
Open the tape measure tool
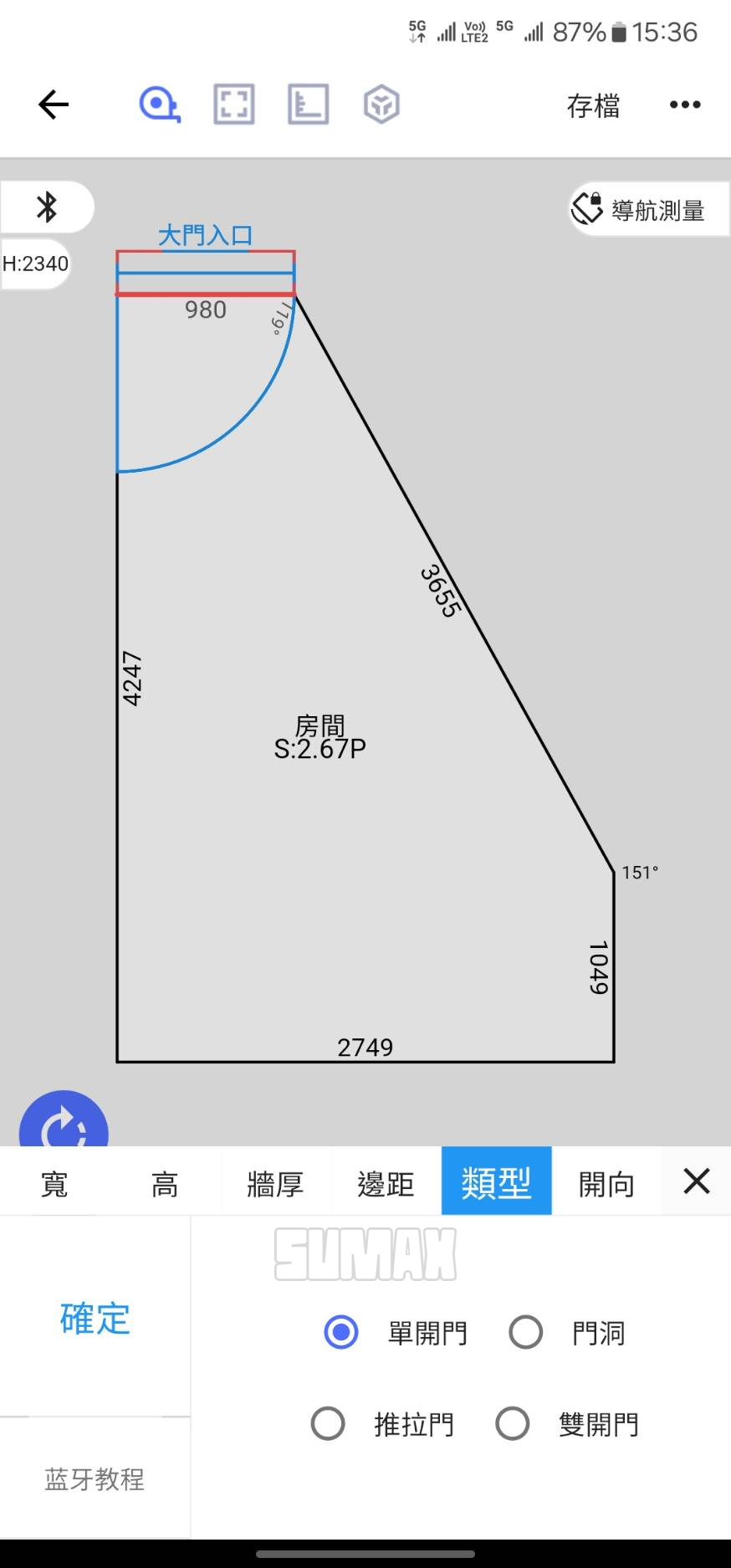pos(159,105)
